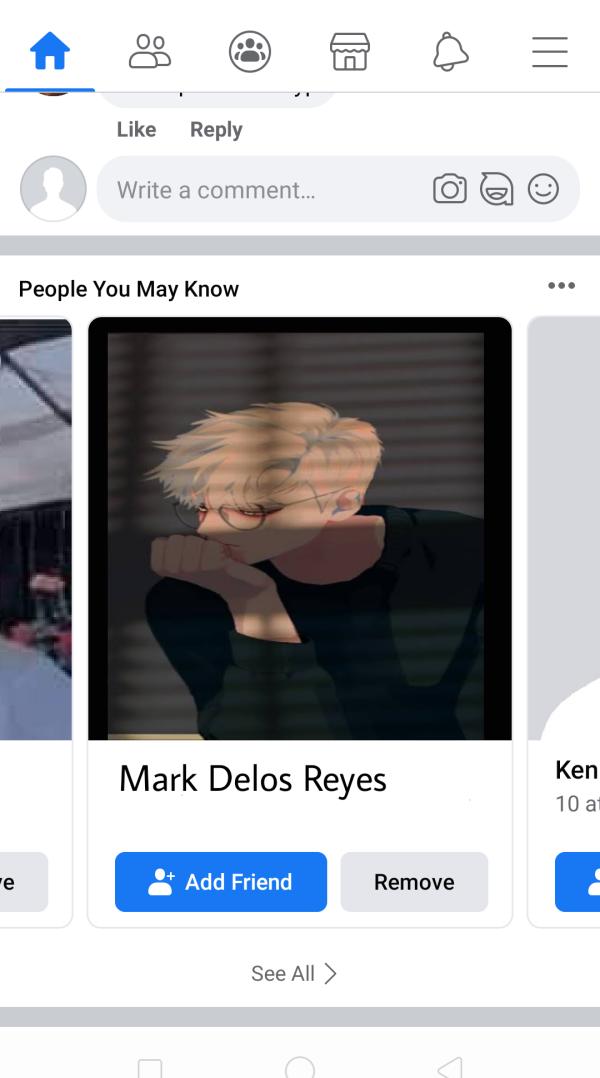Screen dimensions: 600x1078
Task: Reply to the comment
Action: [x=216, y=129]
